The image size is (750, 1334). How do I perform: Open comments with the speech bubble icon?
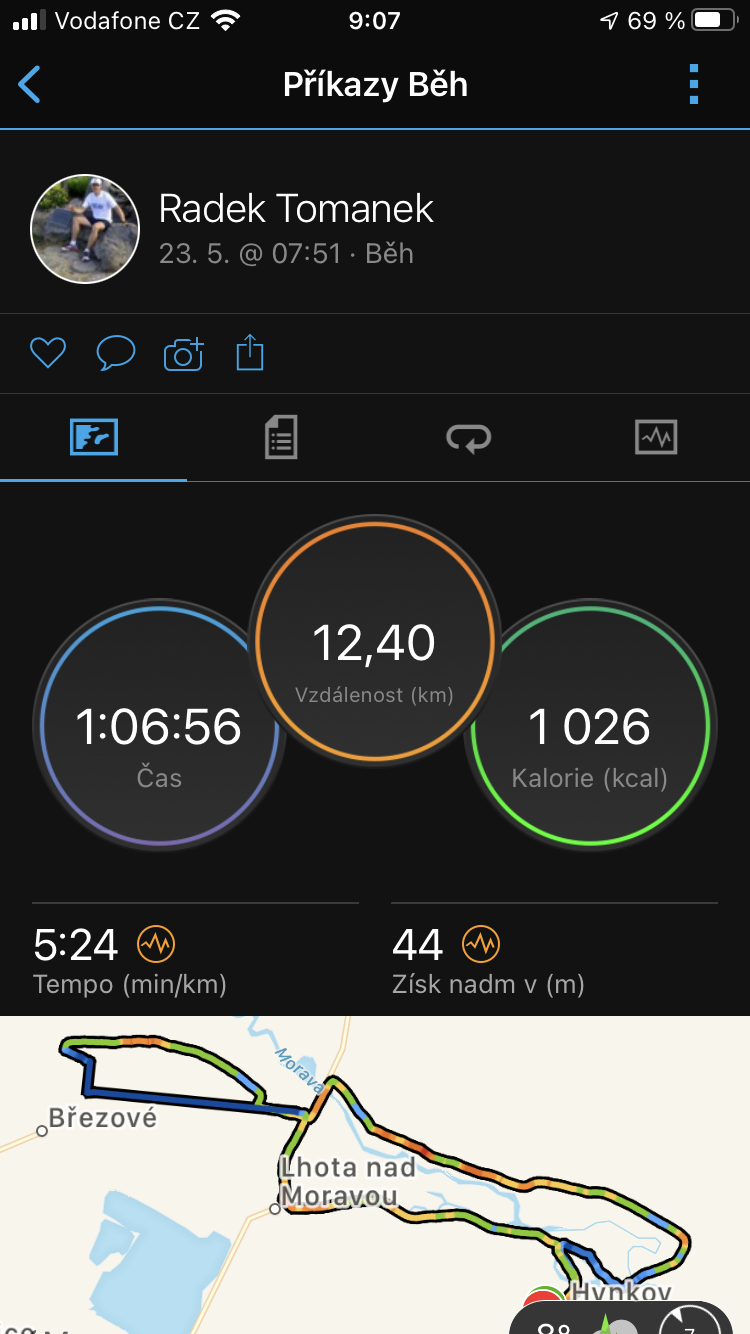(115, 353)
